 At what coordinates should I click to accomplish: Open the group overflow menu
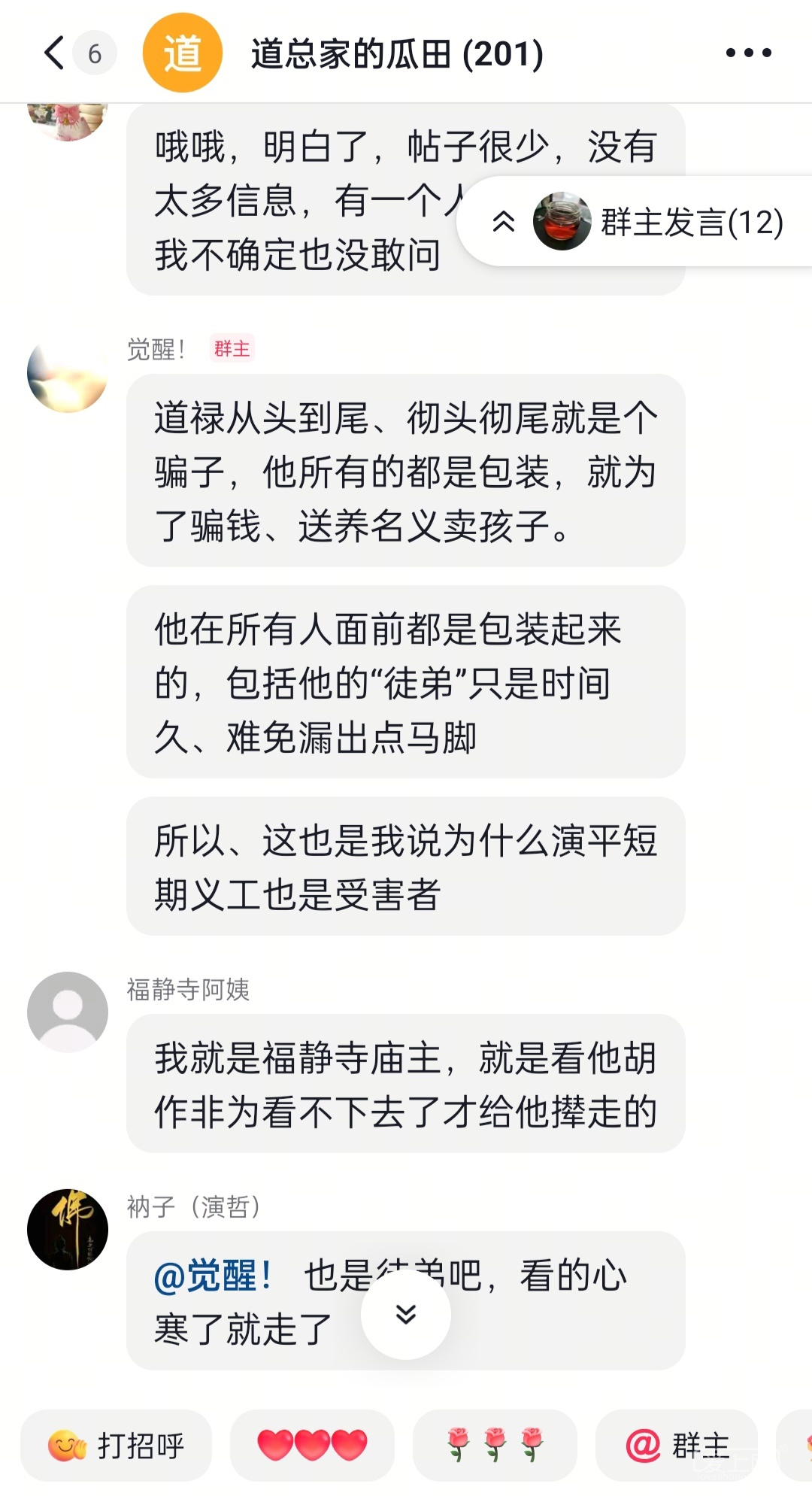[x=748, y=53]
